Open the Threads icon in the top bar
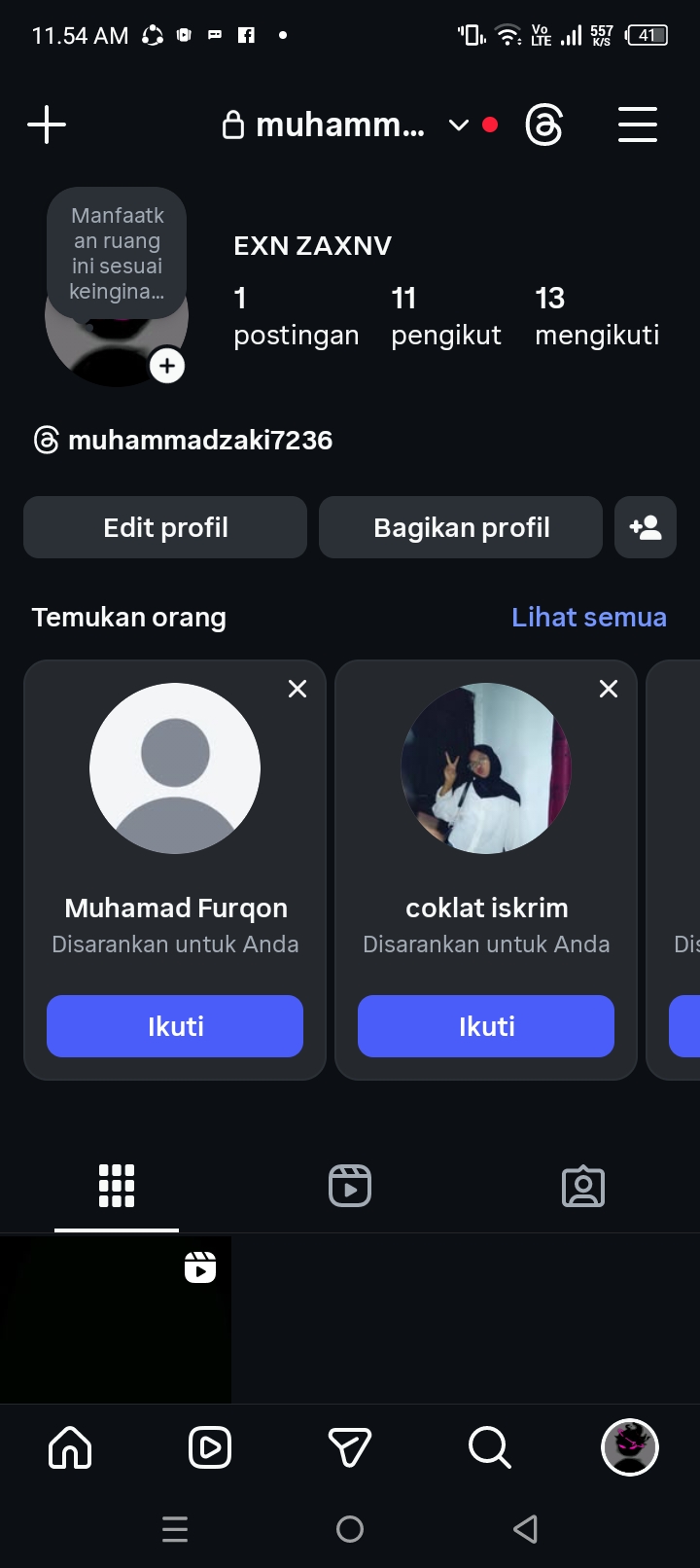Image resolution: width=700 pixels, height=1568 pixels. [x=543, y=125]
